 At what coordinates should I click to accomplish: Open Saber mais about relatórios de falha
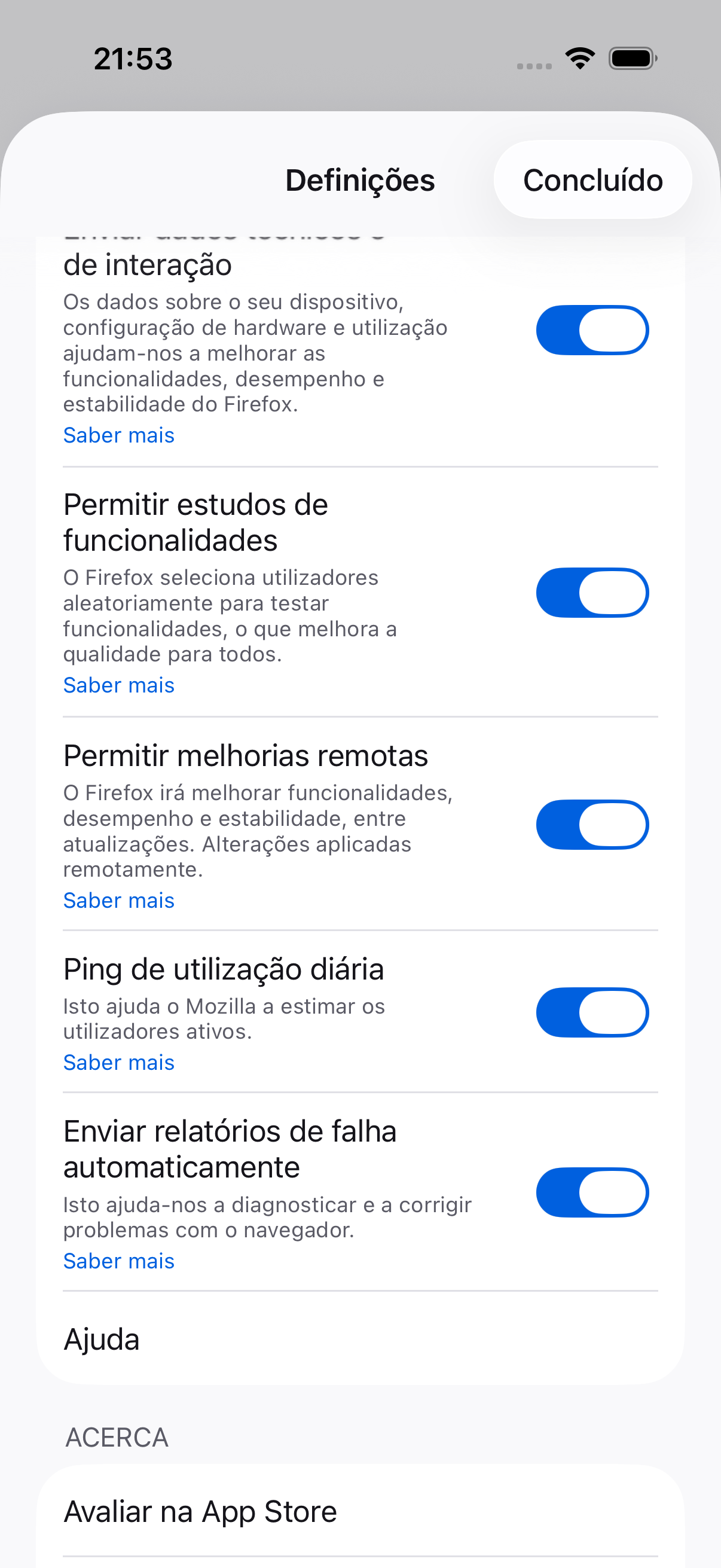(118, 1261)
